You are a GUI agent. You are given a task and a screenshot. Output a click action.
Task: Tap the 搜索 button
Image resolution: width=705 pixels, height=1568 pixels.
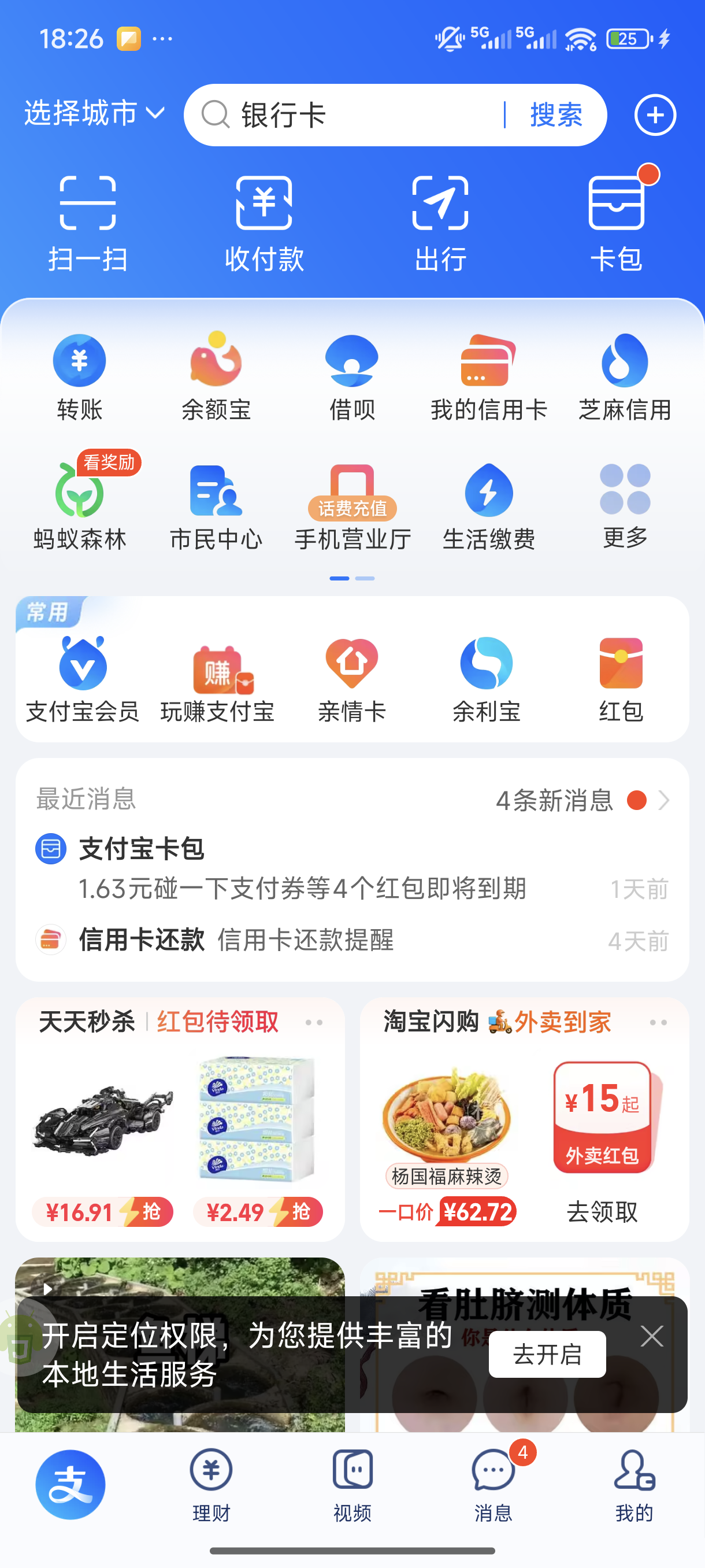click(556, 115)
